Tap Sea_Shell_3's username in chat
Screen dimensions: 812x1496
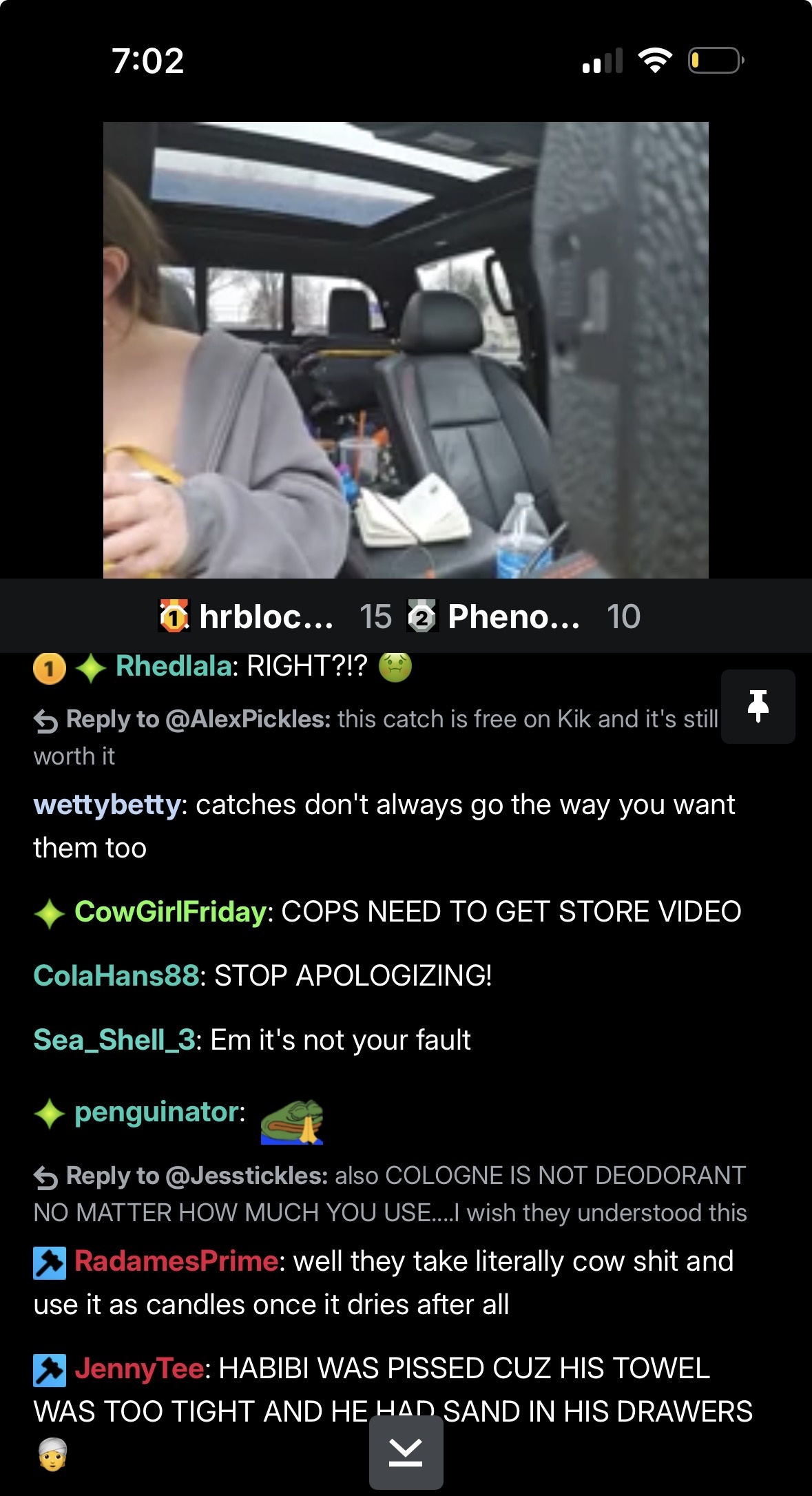114,1040
